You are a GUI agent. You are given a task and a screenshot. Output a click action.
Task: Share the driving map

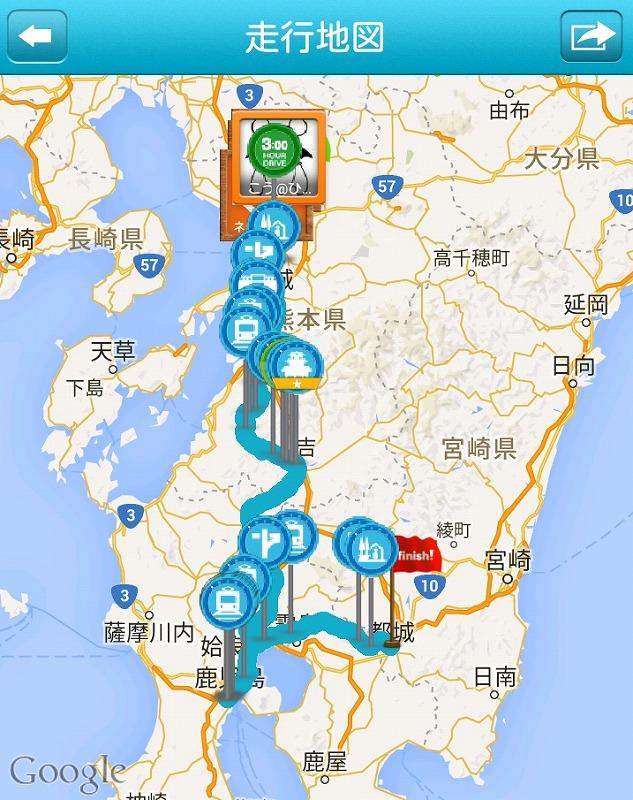[591, 37]
